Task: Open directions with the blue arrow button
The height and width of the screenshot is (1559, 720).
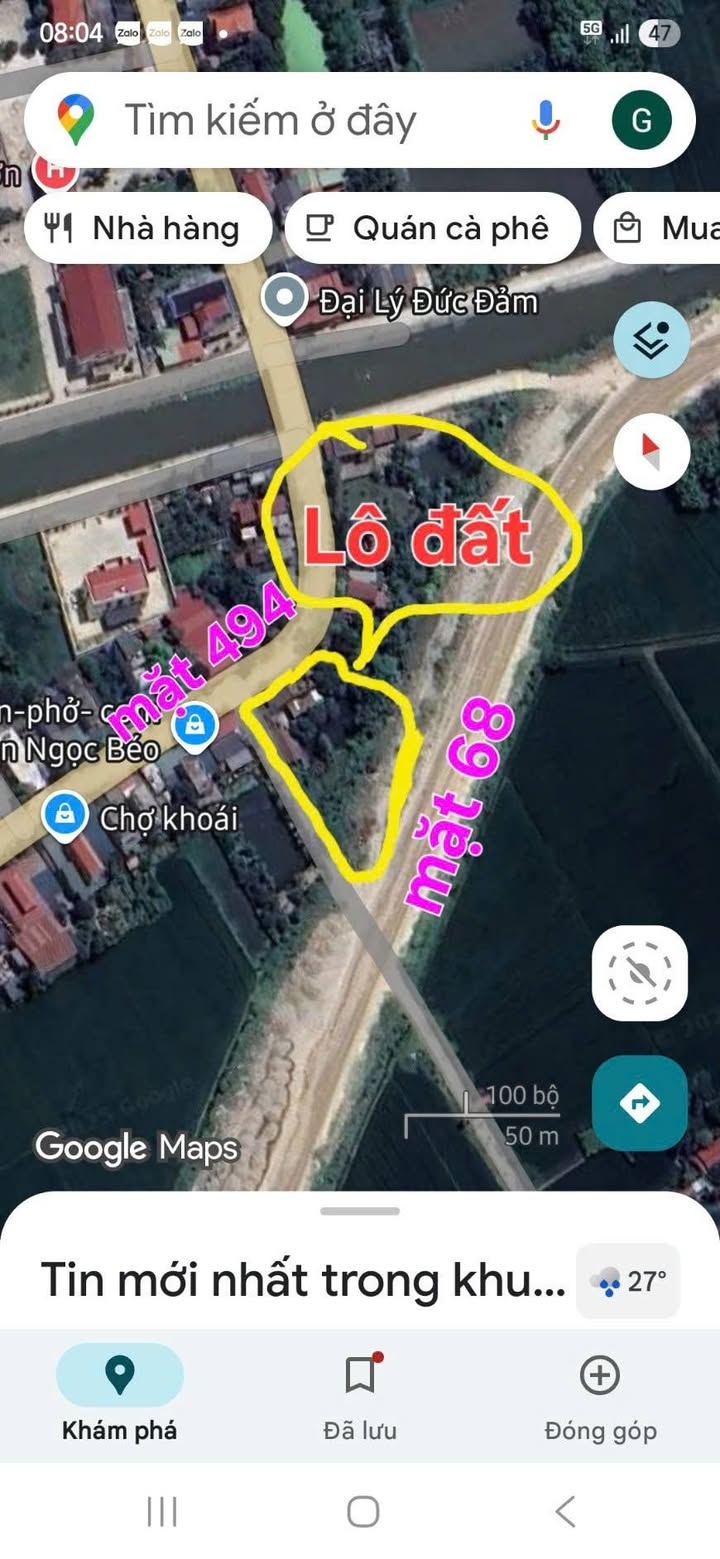Action: click(640, 1103)
